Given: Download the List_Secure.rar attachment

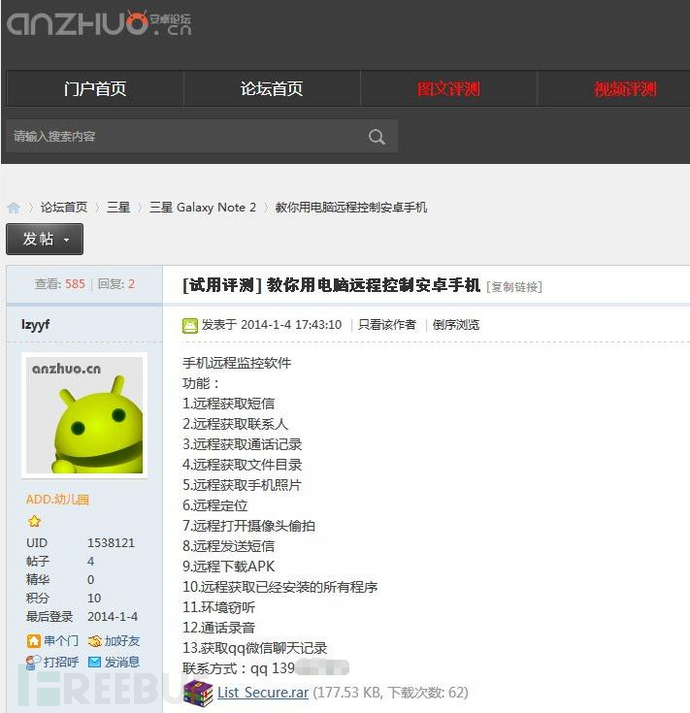Looking at the screenshot, I should [262, 692].
